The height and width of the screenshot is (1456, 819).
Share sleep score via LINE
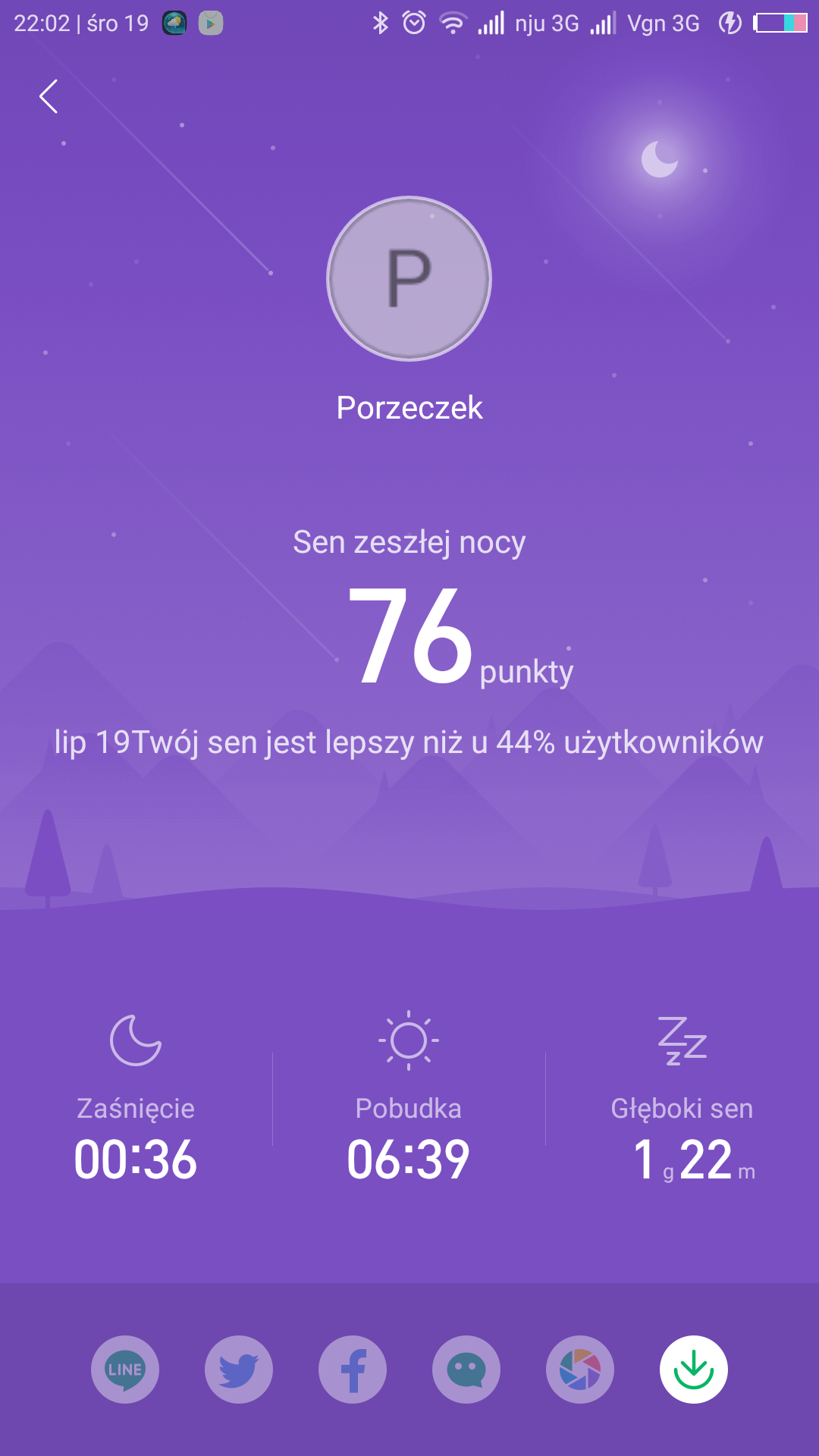(x=125, y=1370)
